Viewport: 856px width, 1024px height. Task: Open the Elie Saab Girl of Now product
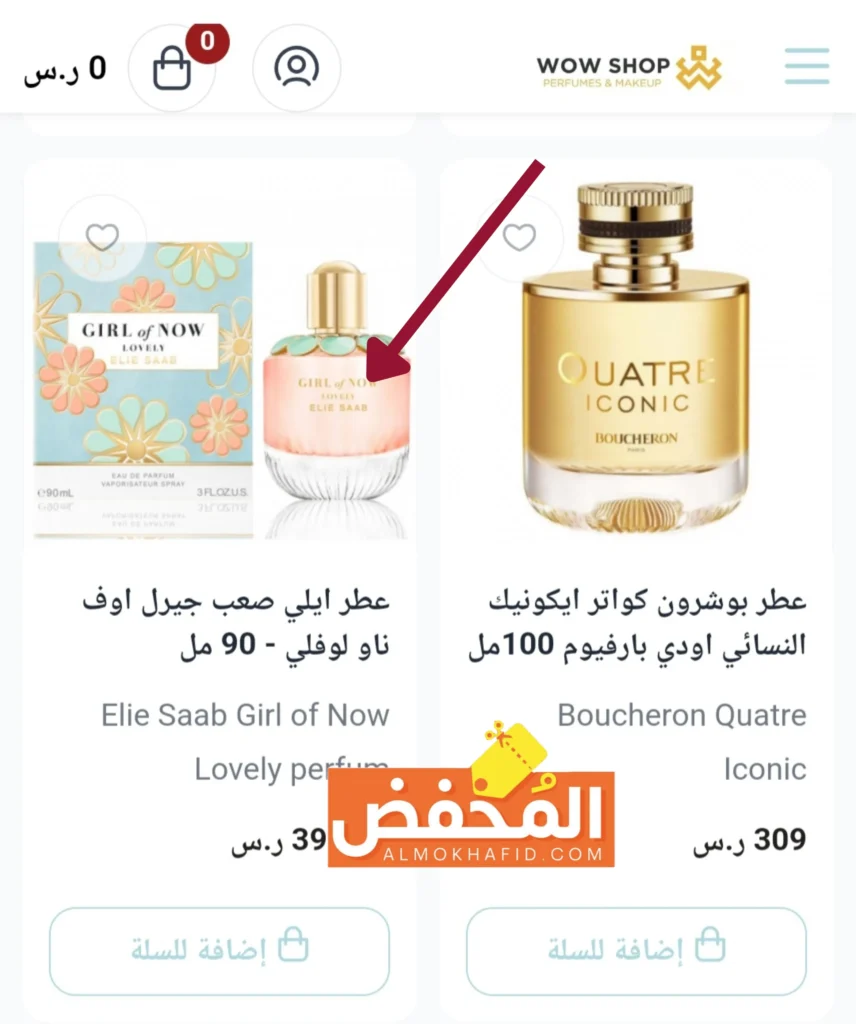tap(235, 623)
